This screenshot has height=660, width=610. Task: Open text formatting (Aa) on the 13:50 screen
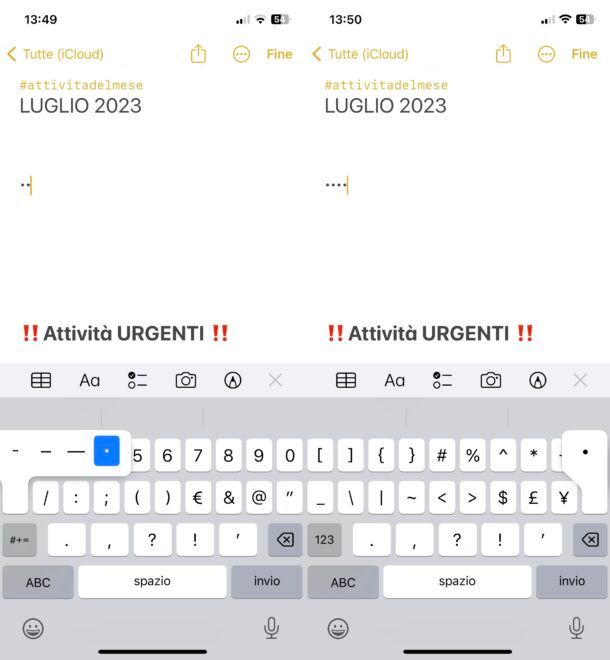coord(395,380)
